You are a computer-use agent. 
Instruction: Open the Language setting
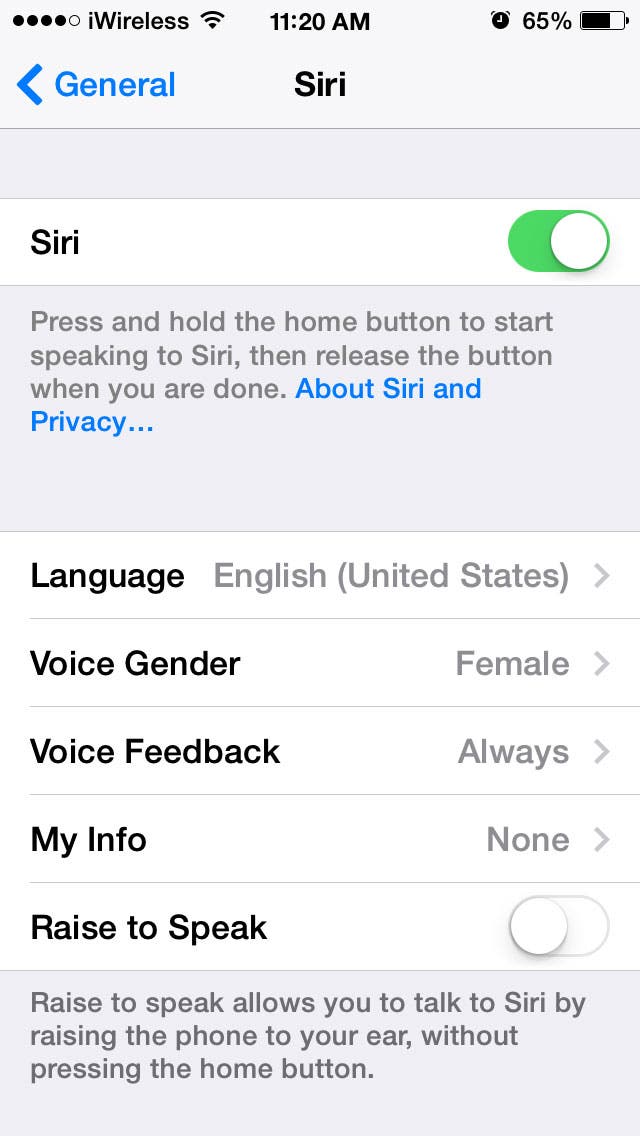[x=320, y=576]
